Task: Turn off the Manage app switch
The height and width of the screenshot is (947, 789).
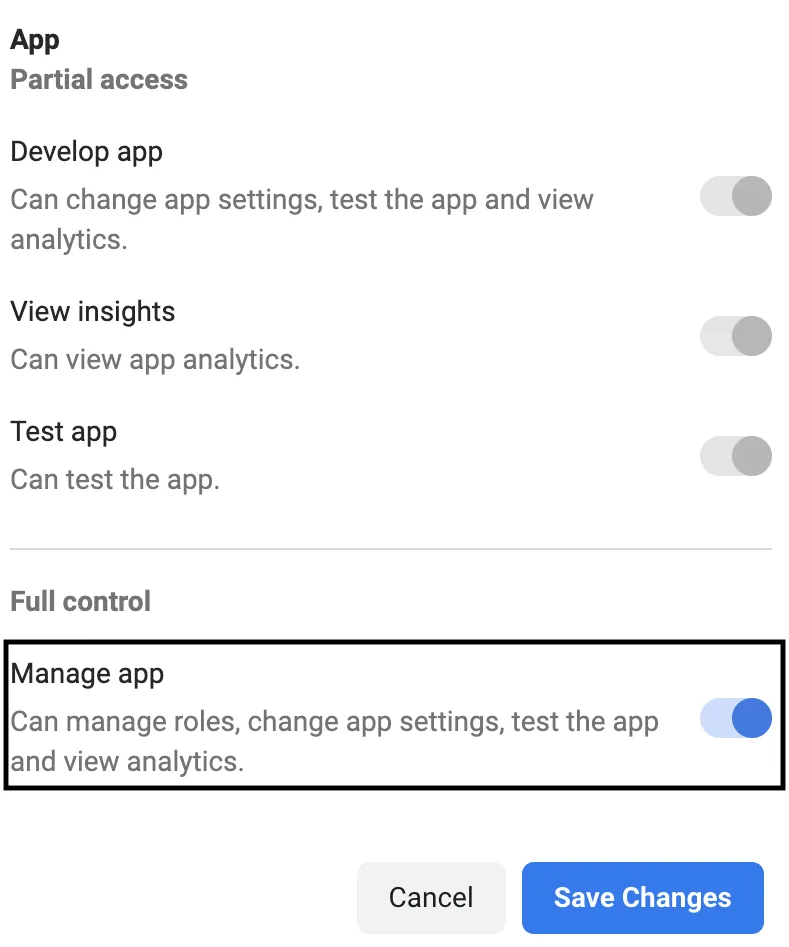Action: tap(736, 718)
